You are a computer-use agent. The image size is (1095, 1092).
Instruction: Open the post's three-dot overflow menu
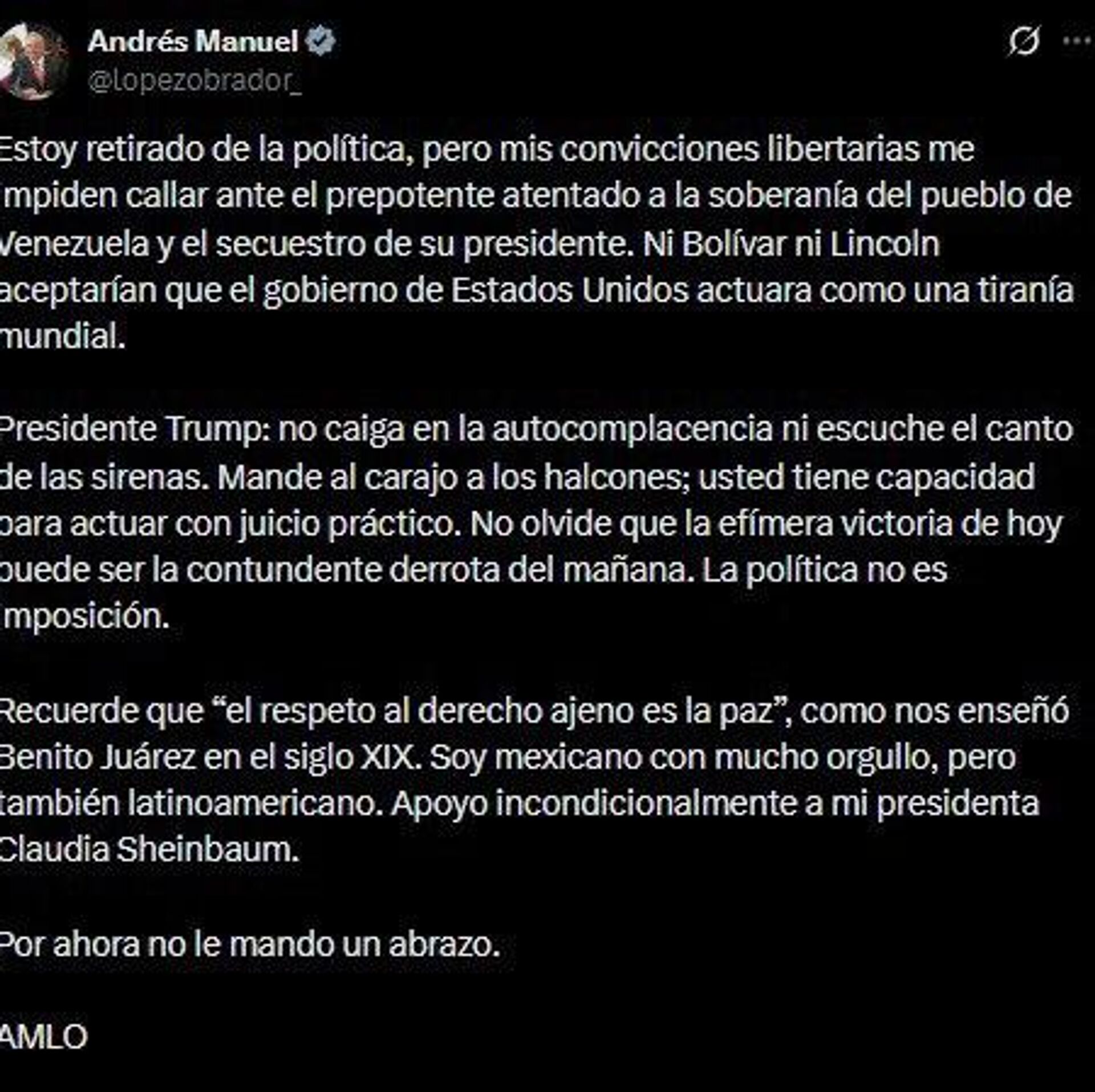point(1077,41)
